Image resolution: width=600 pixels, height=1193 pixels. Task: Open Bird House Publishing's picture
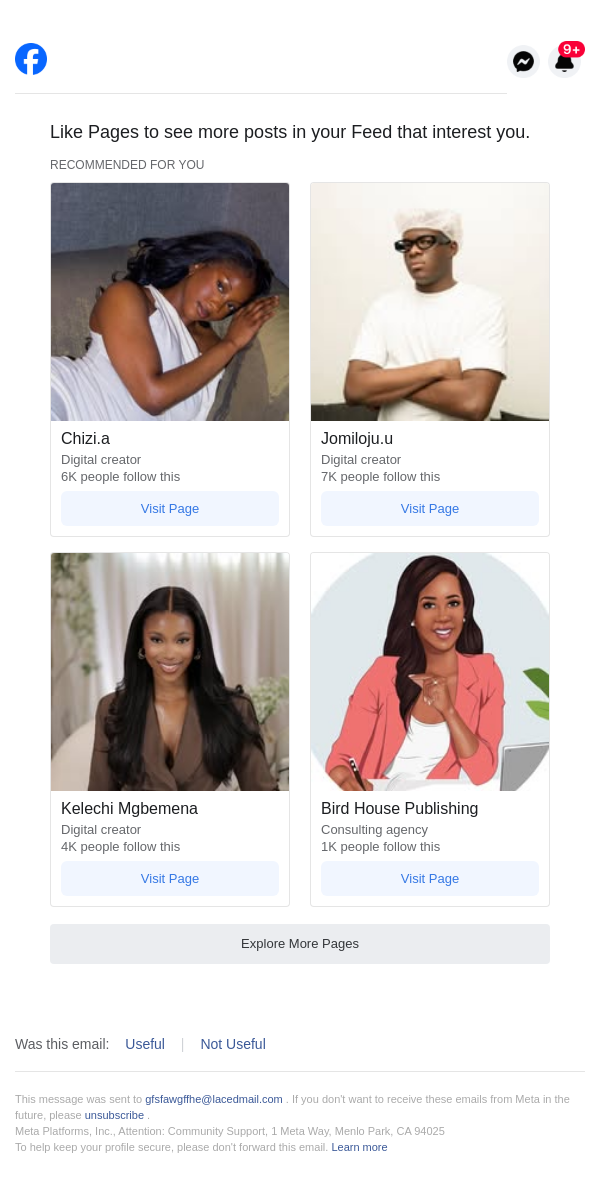pyautogui.click(x=430, y=672)
